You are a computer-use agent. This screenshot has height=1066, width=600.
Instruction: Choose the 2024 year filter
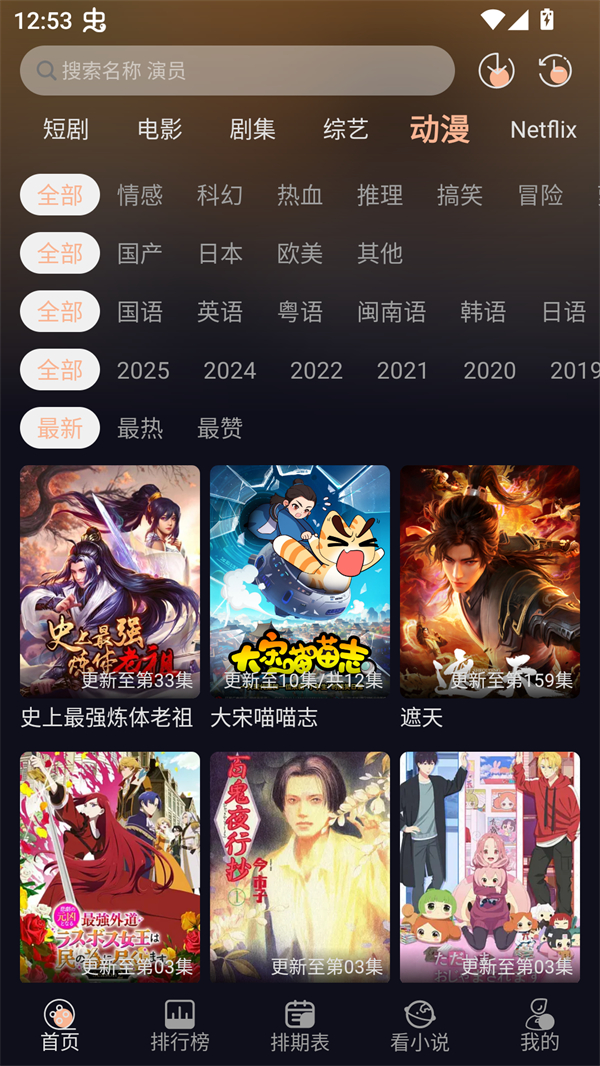click(x=230, y=370)
